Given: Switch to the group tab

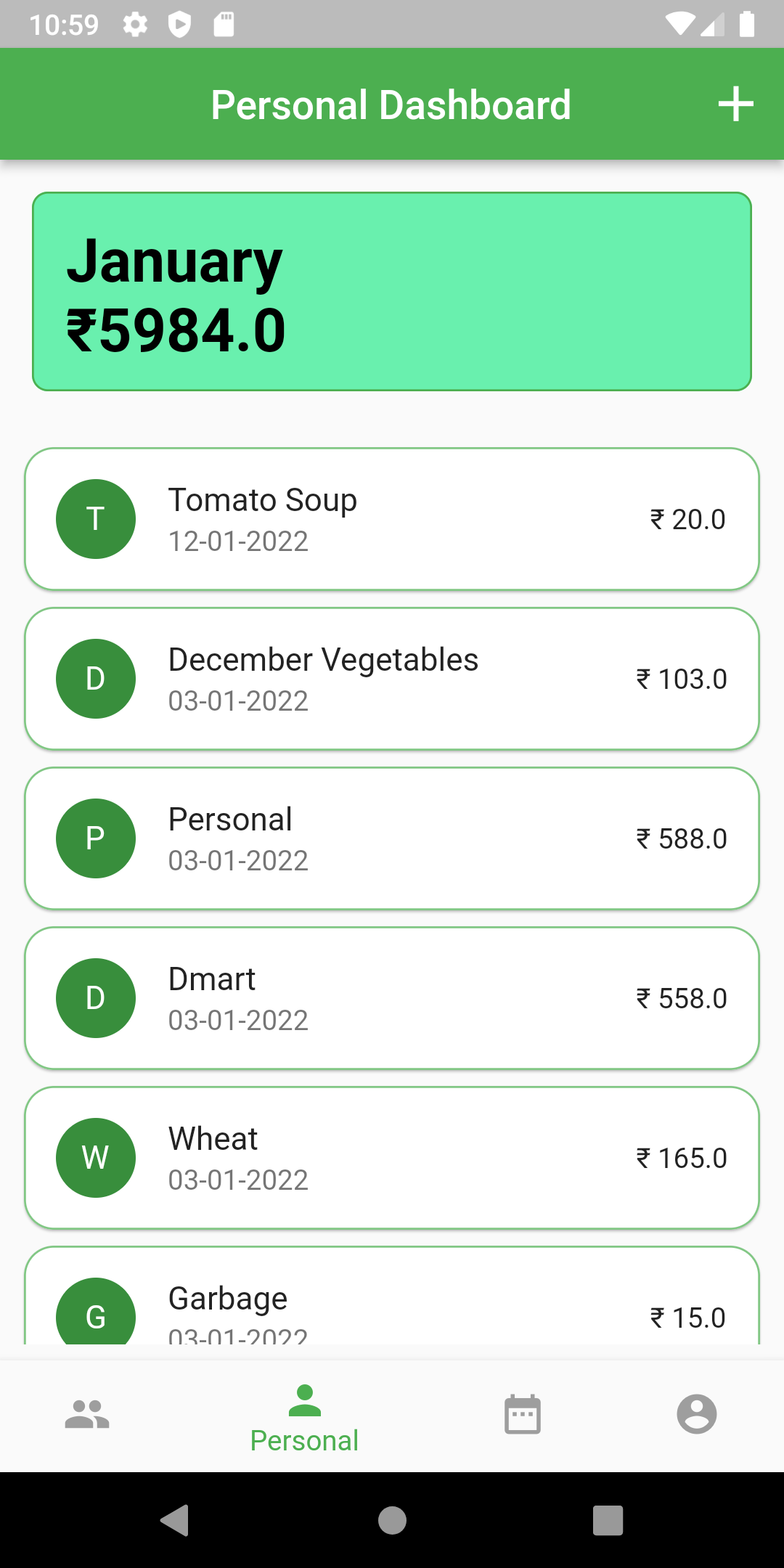Looking at the screenshot, I should pyautogui.click(x=87, y=1414).
